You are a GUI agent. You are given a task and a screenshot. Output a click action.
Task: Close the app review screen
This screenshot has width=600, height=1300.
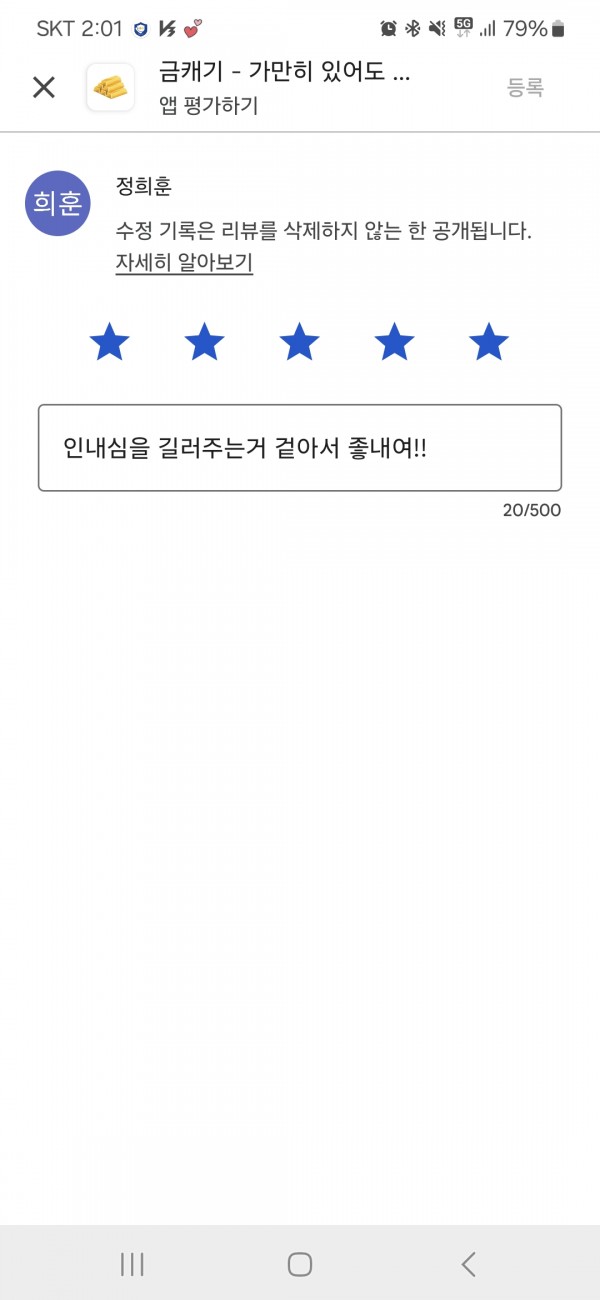[x=44, y=87]
